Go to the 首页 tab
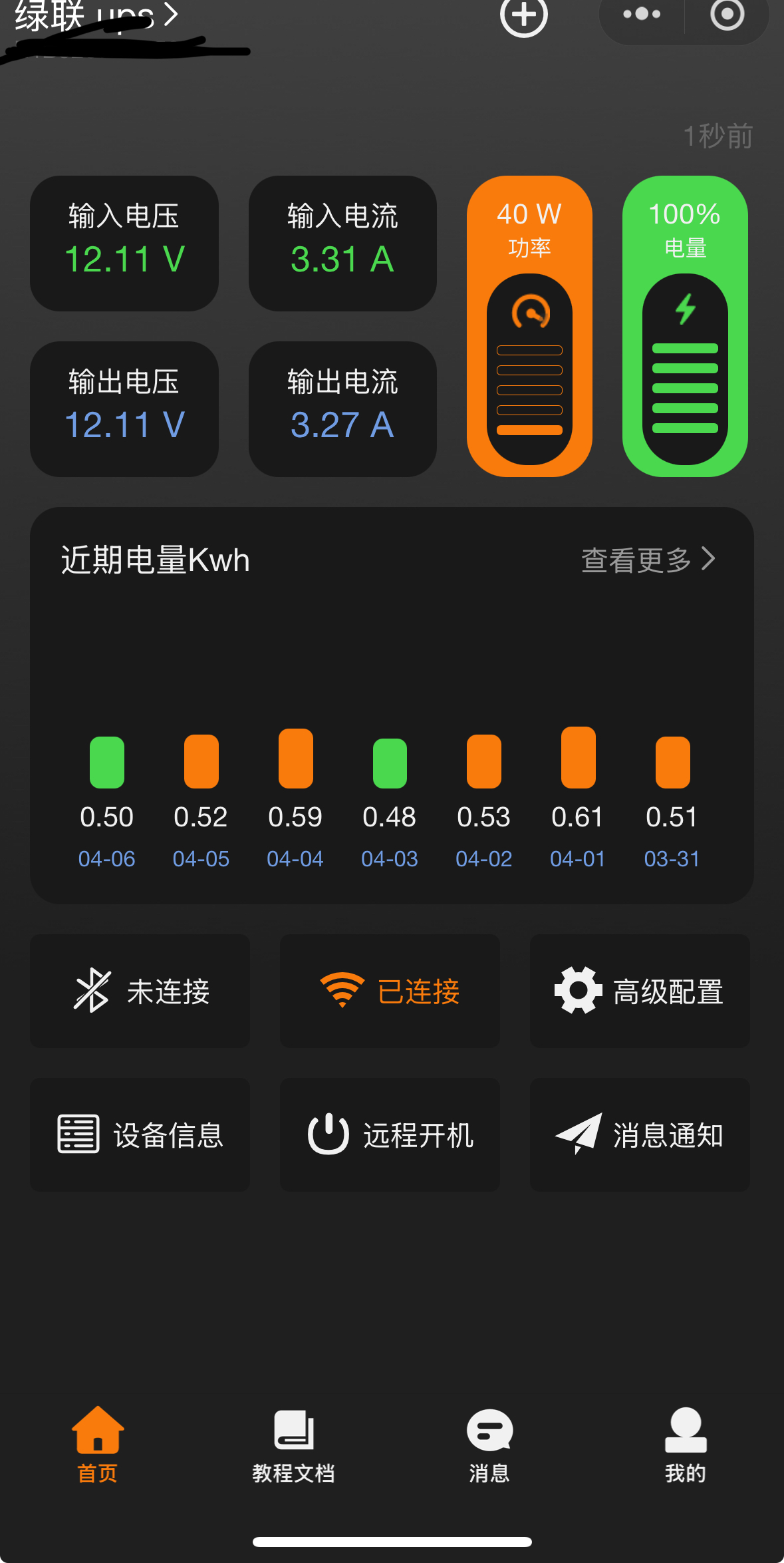784x1563 pixels. pos(98,1445)
